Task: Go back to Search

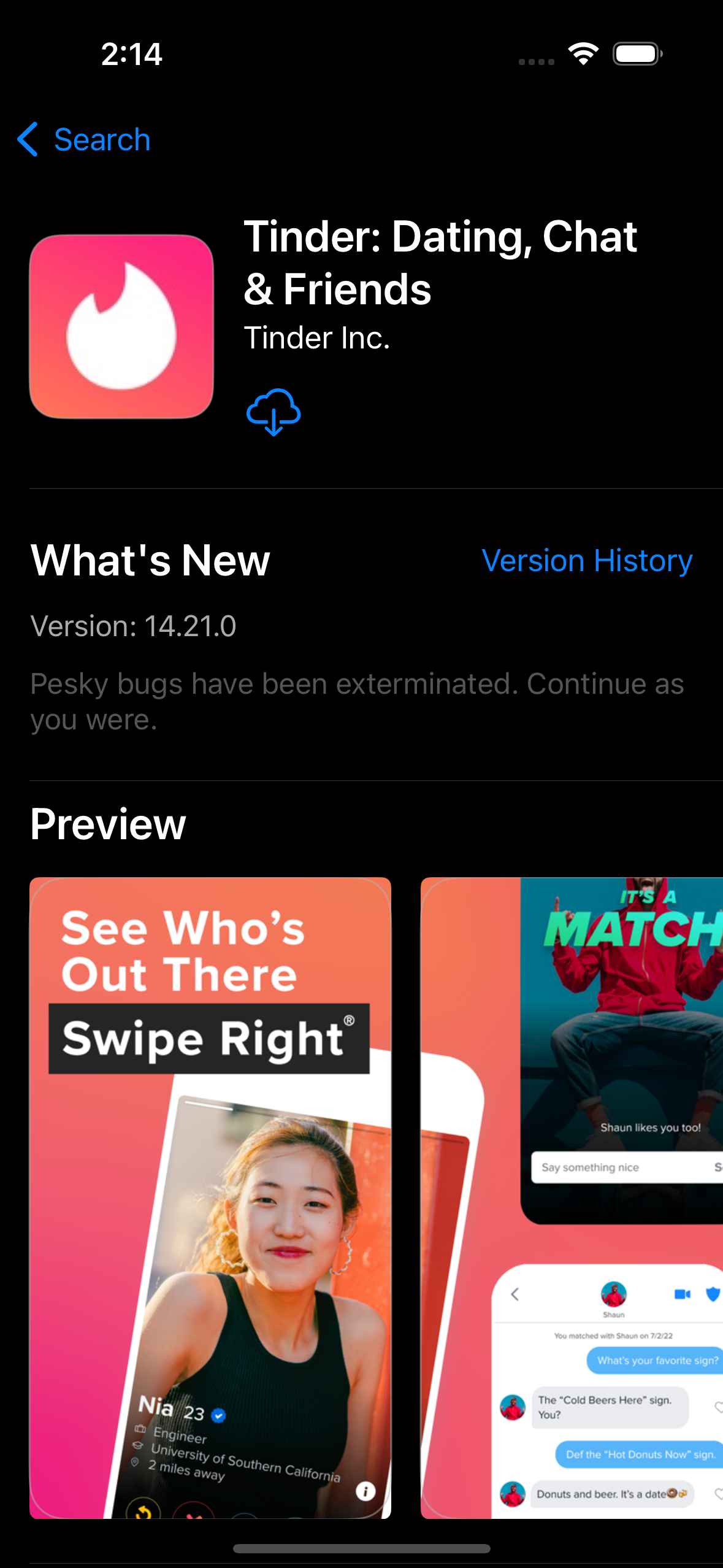Action: point(85,140)
